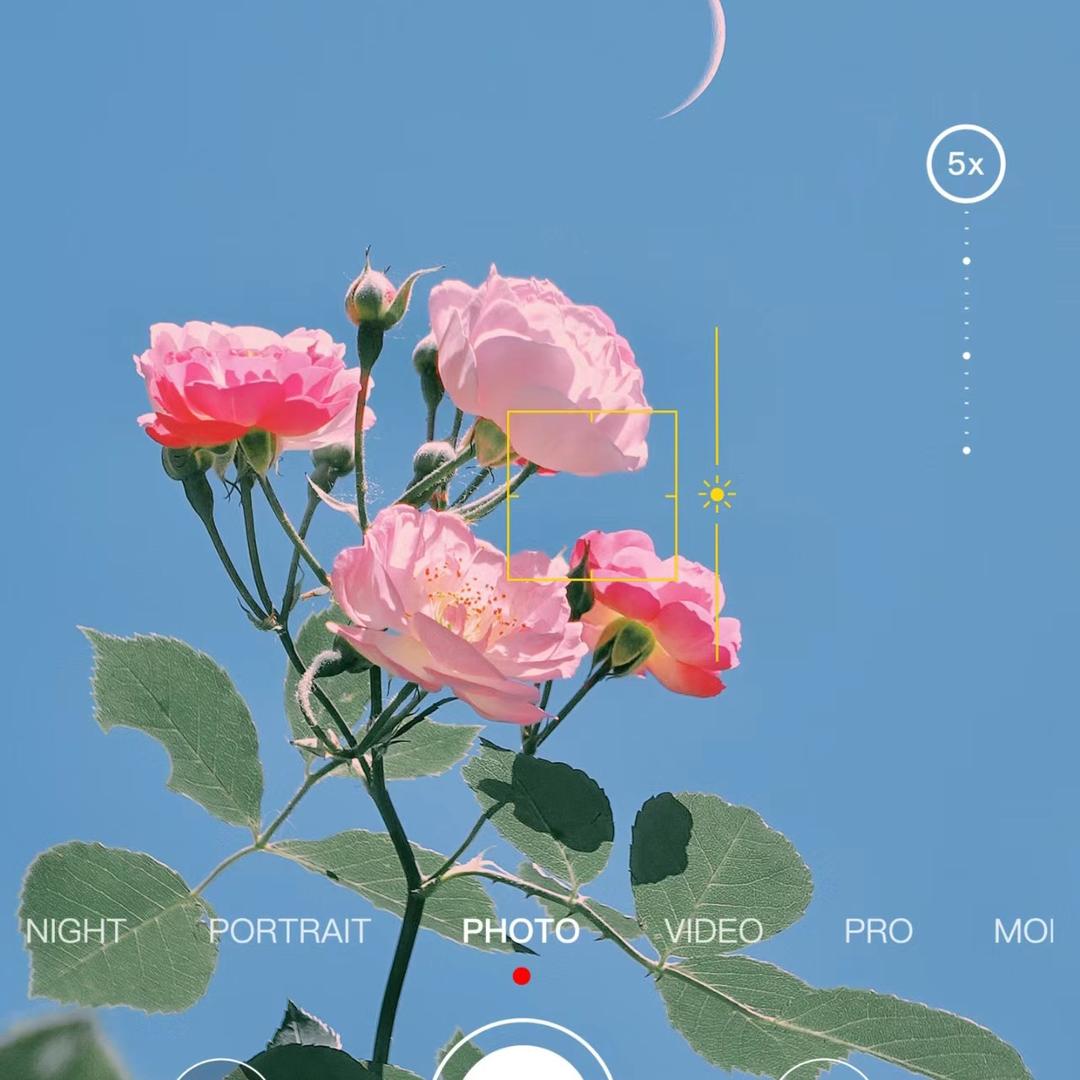
Task: Tap the 5x zoom level button
Action: tap(965, 164)
